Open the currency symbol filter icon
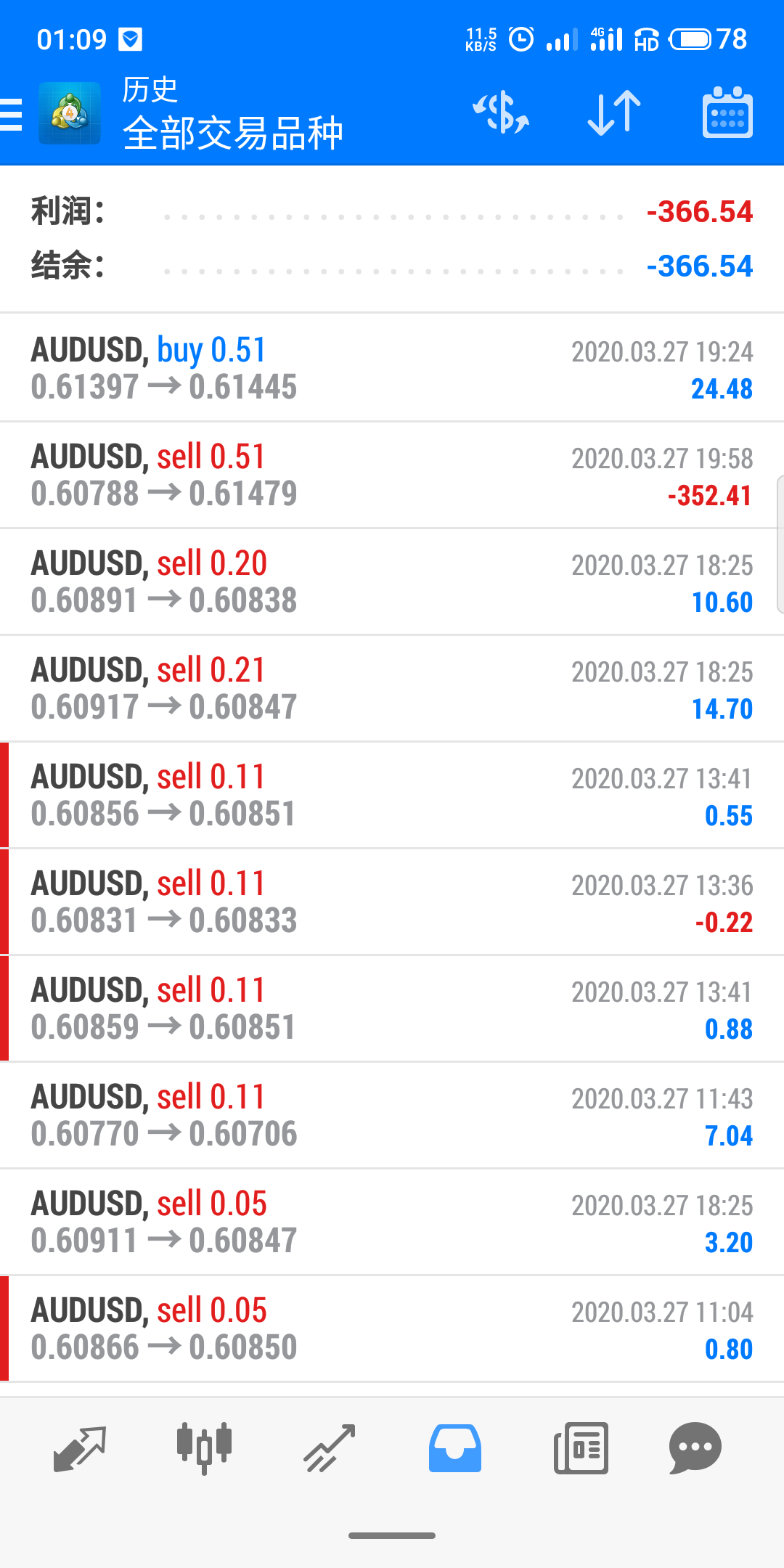Image resolution: width=784 pixels, height=1568 pixels. 501,113
